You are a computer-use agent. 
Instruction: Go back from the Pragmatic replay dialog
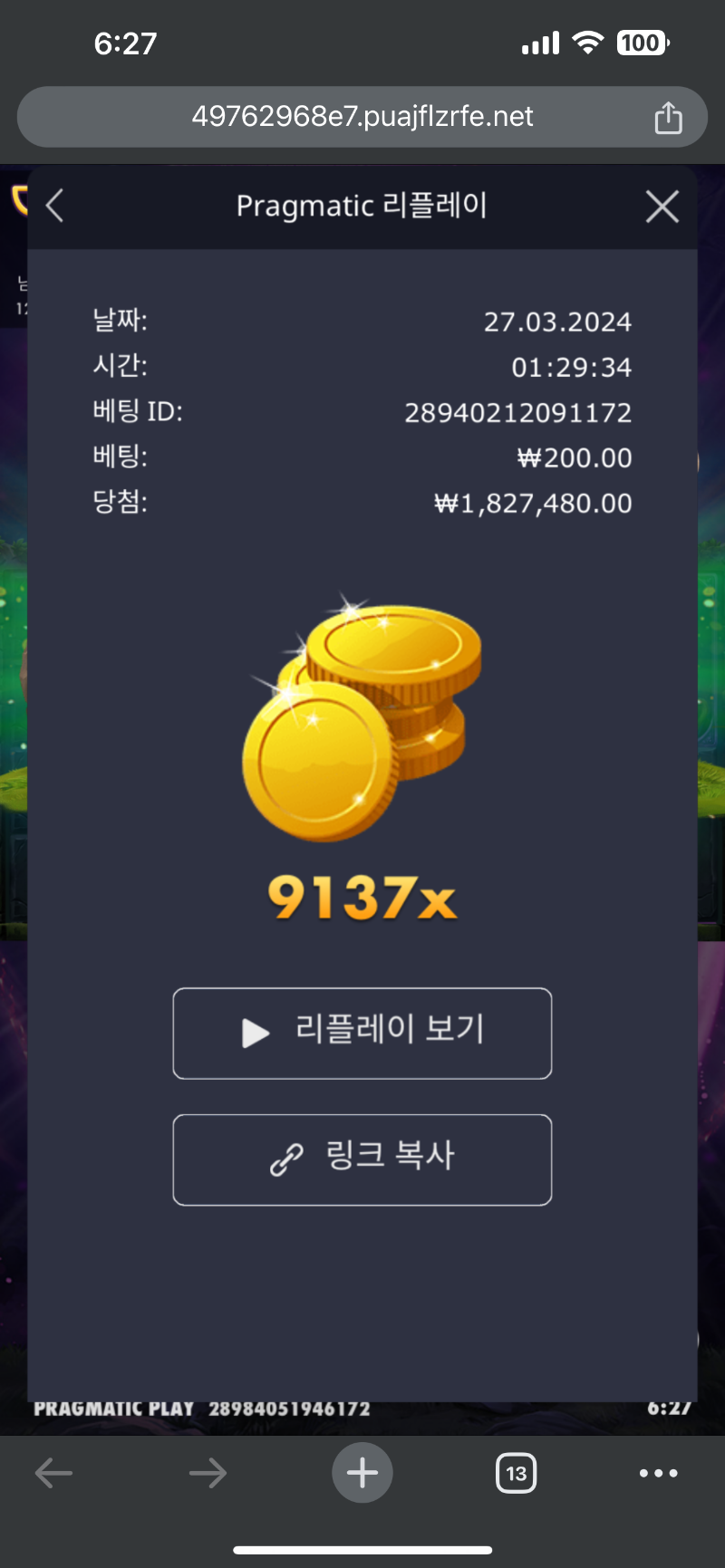[x=55, y=206]
